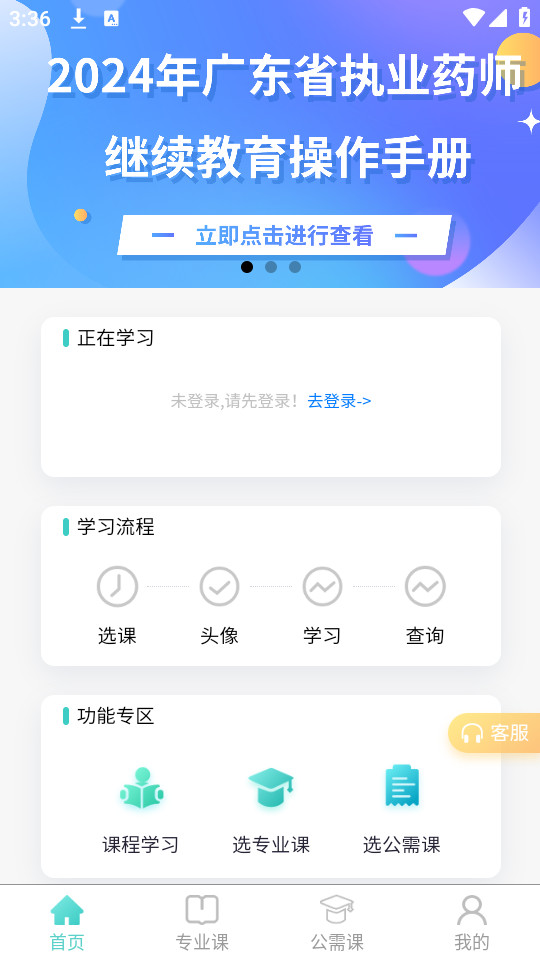Open the 2024年广东省执业药师 manual banner
The width and height of the screenshot is (540, 960).
(x=270, y=144)
